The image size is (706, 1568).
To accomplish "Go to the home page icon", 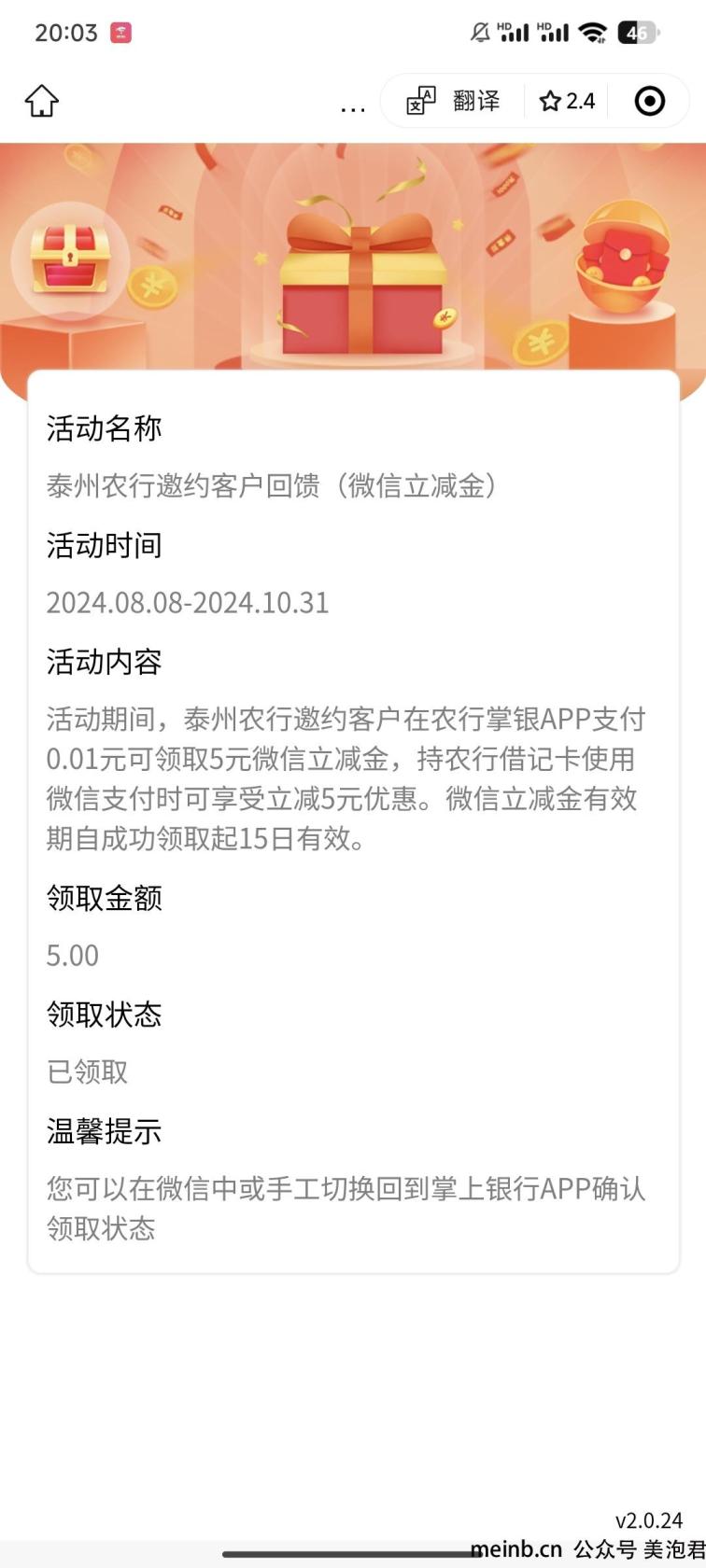I will pos(42,101).
